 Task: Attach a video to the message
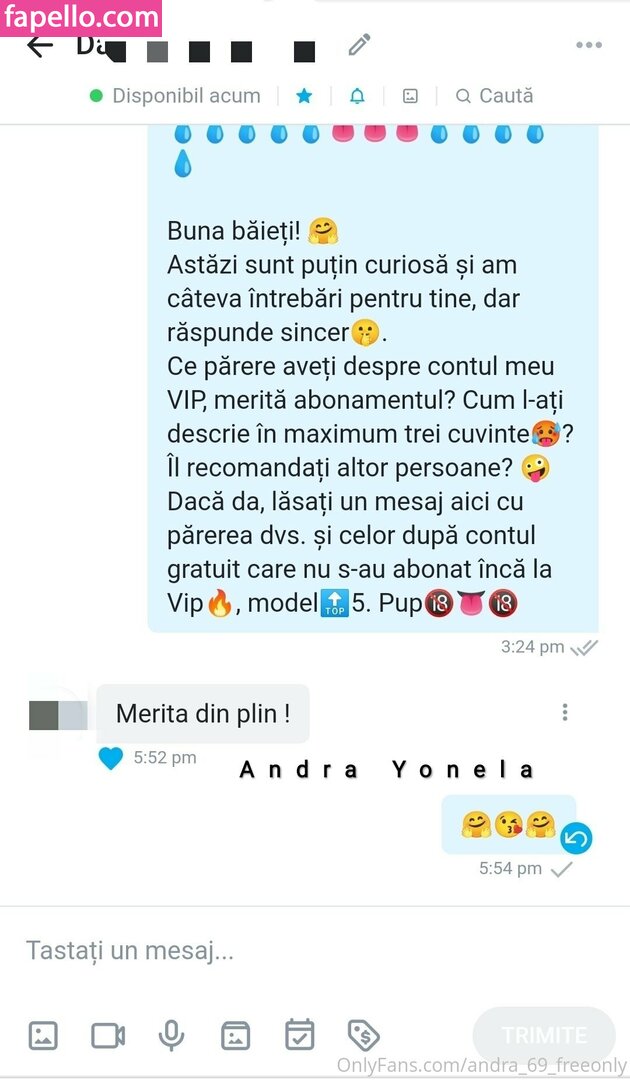pyautogui.click(x=108, y=1035)
